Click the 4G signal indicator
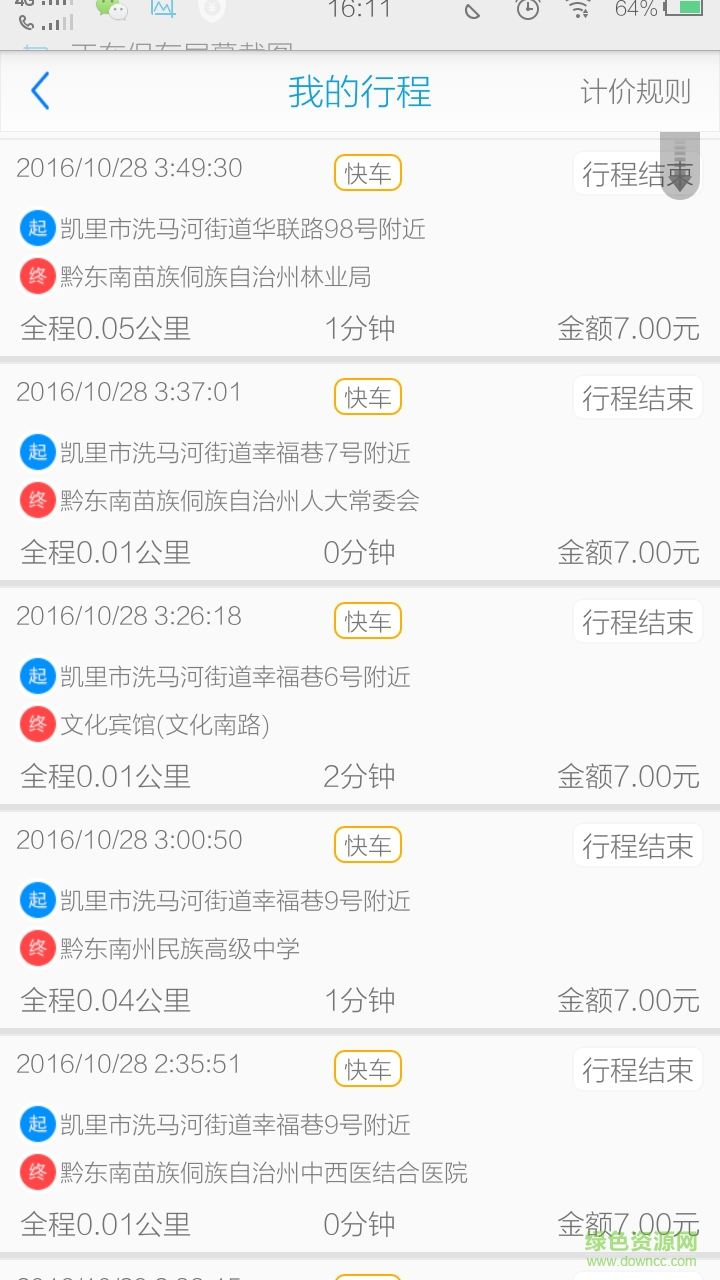This screenshot has height=1280, width=720. [x=36, y=10]
